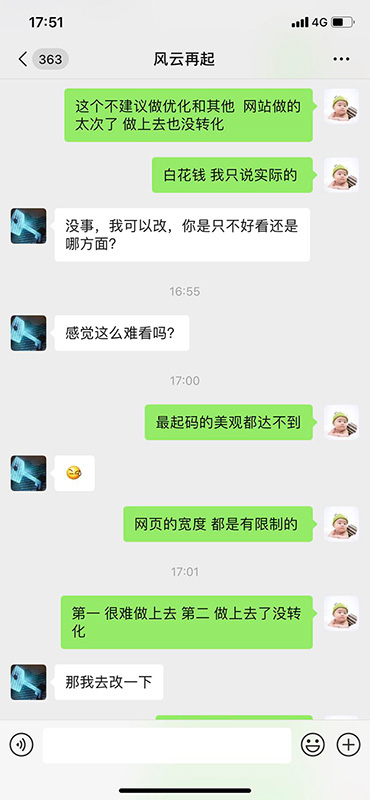Open the emoji sticker panel
Image resolution: width=370 pixels, height=800 pixels.
click(x=313, y=745)
